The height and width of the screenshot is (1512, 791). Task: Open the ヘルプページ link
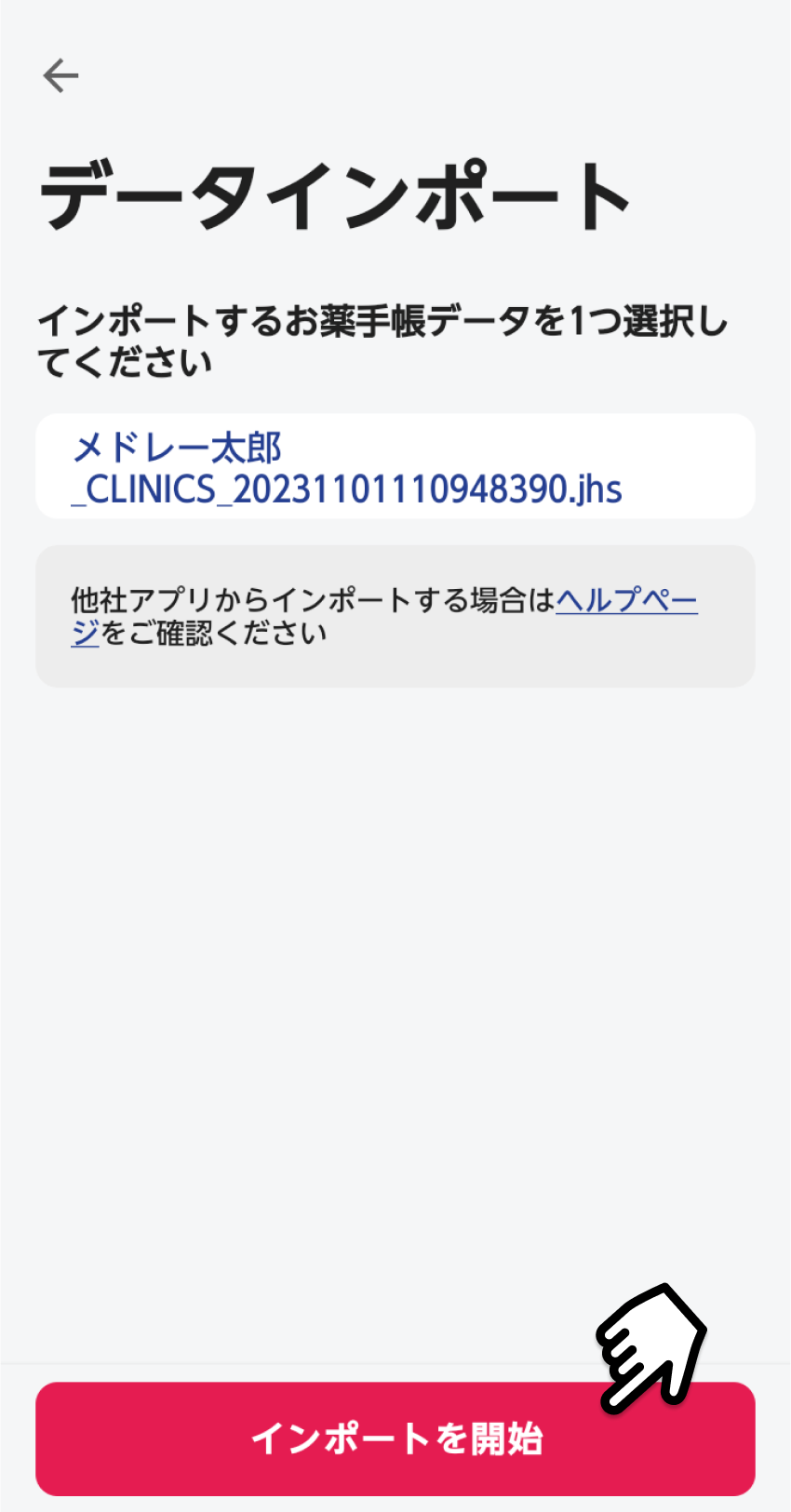click(625, 600)
